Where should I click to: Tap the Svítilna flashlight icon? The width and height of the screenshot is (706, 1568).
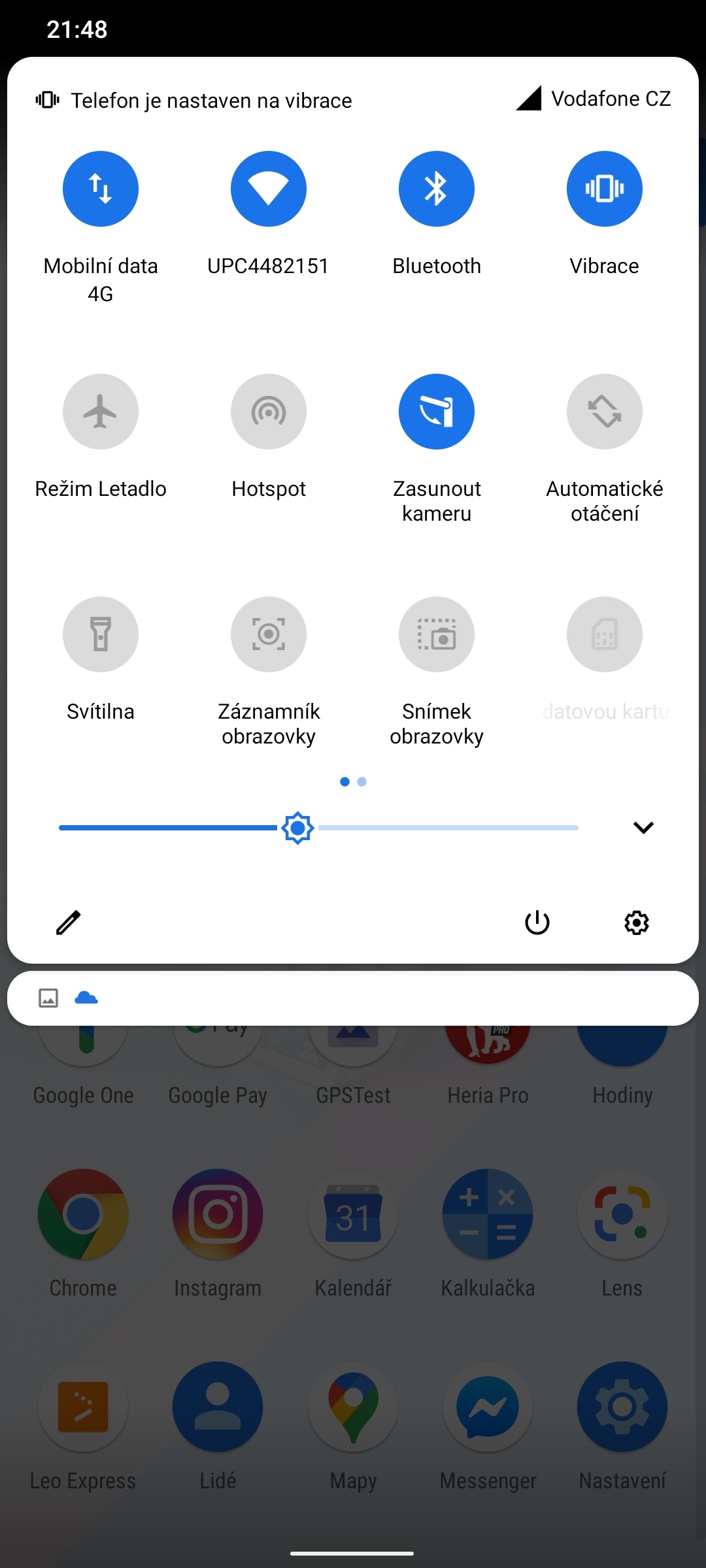[100, 634]
